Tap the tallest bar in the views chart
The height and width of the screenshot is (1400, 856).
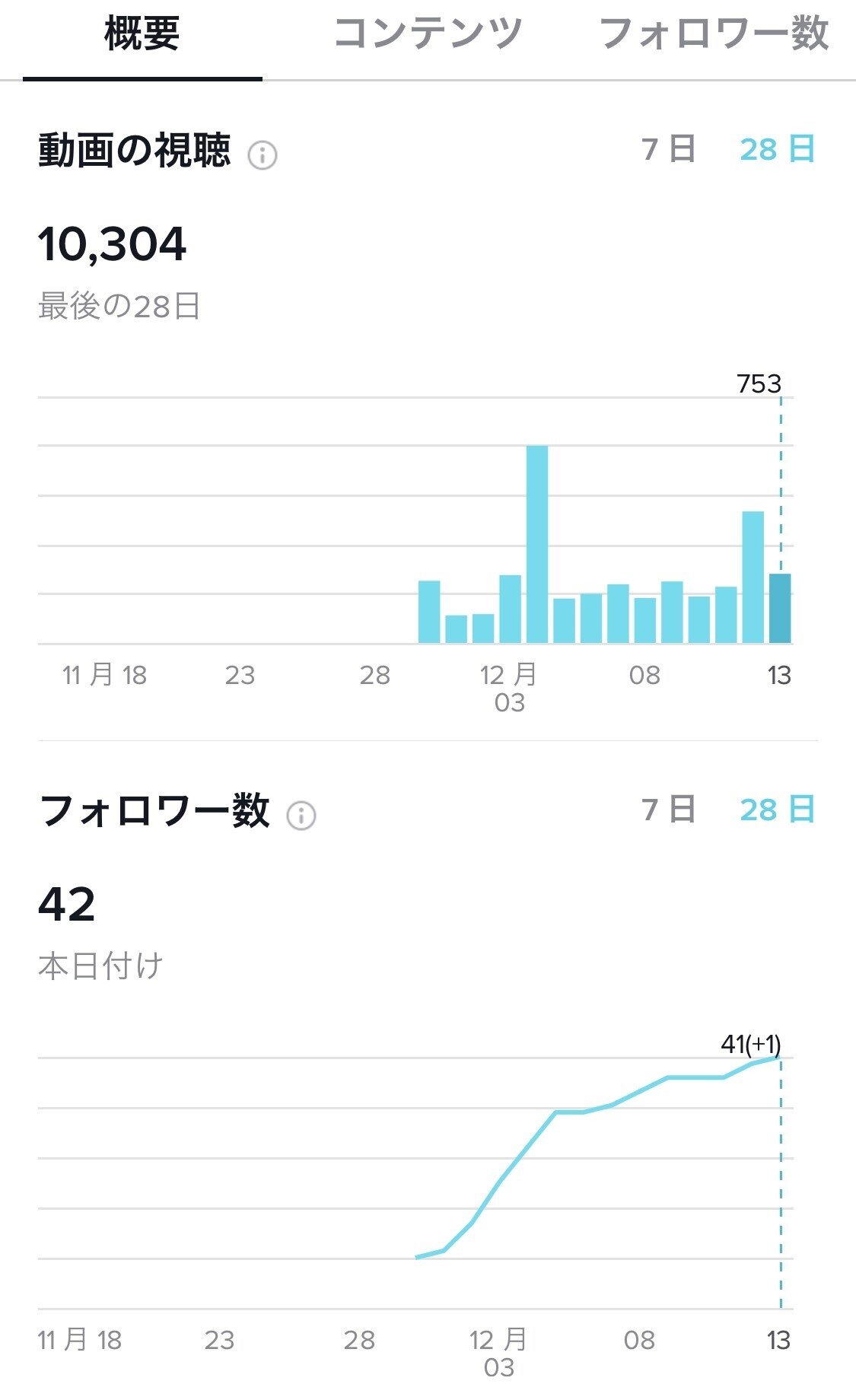click(537, 544)
